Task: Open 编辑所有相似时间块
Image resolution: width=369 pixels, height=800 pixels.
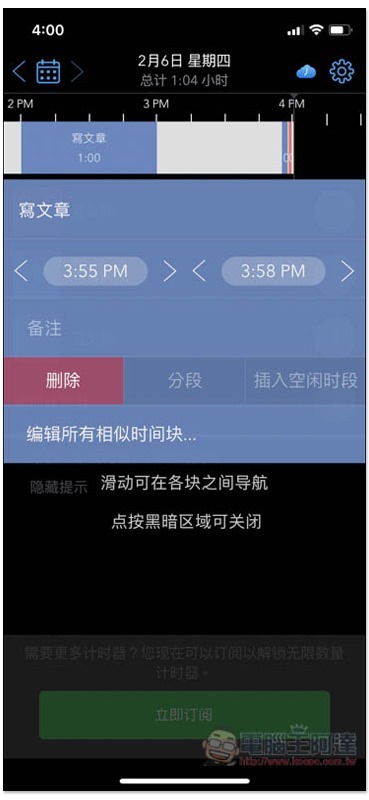Action: [111, 435]
